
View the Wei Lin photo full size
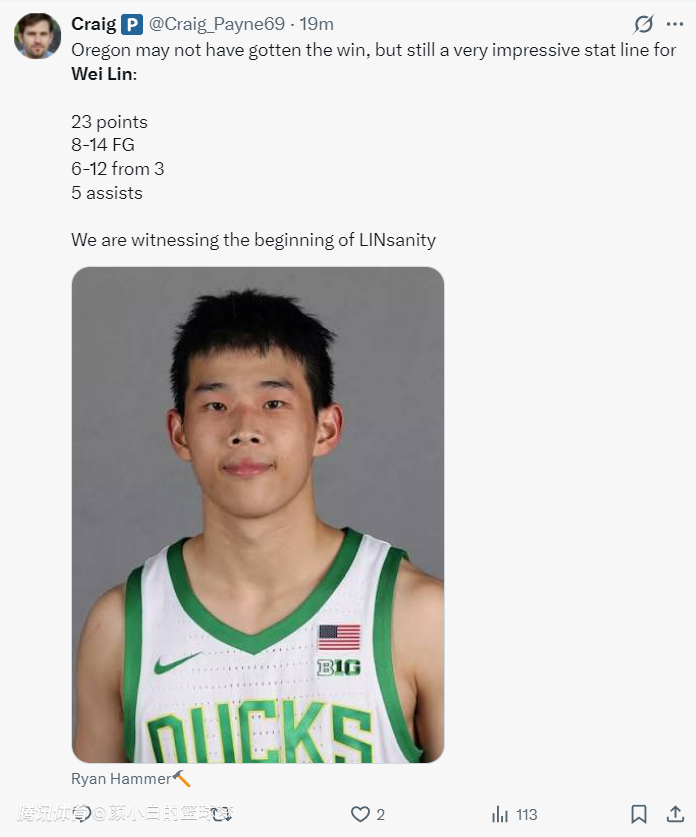click(257, 515)
